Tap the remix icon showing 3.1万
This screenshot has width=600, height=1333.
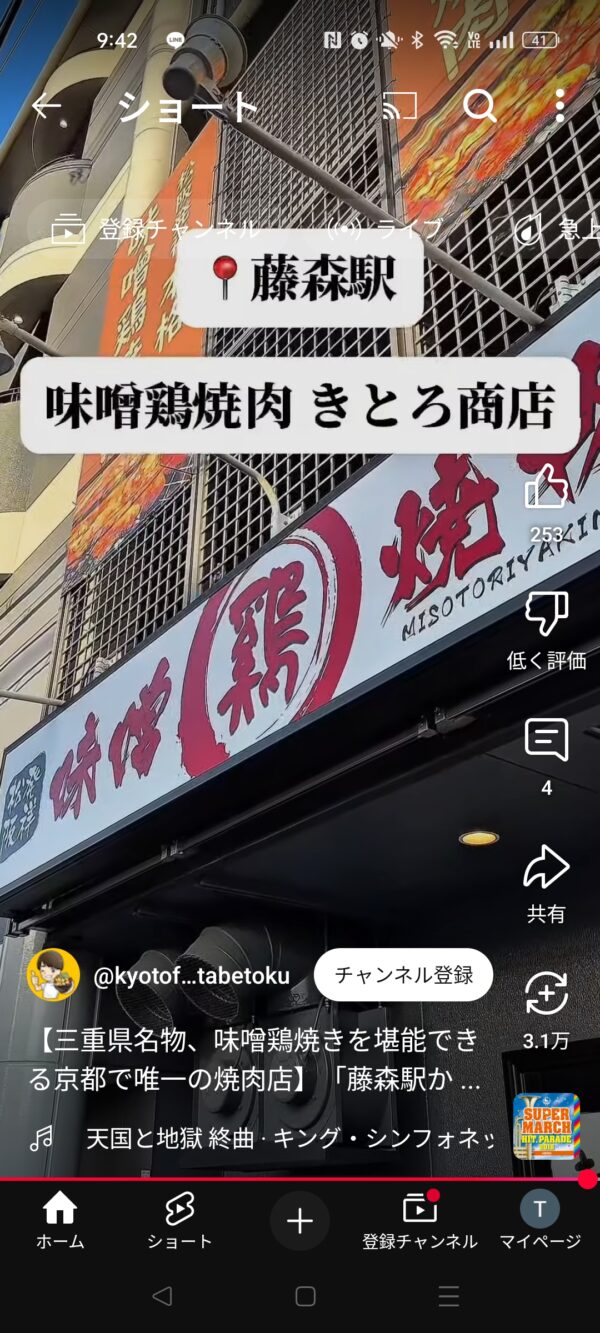point(546,994)
